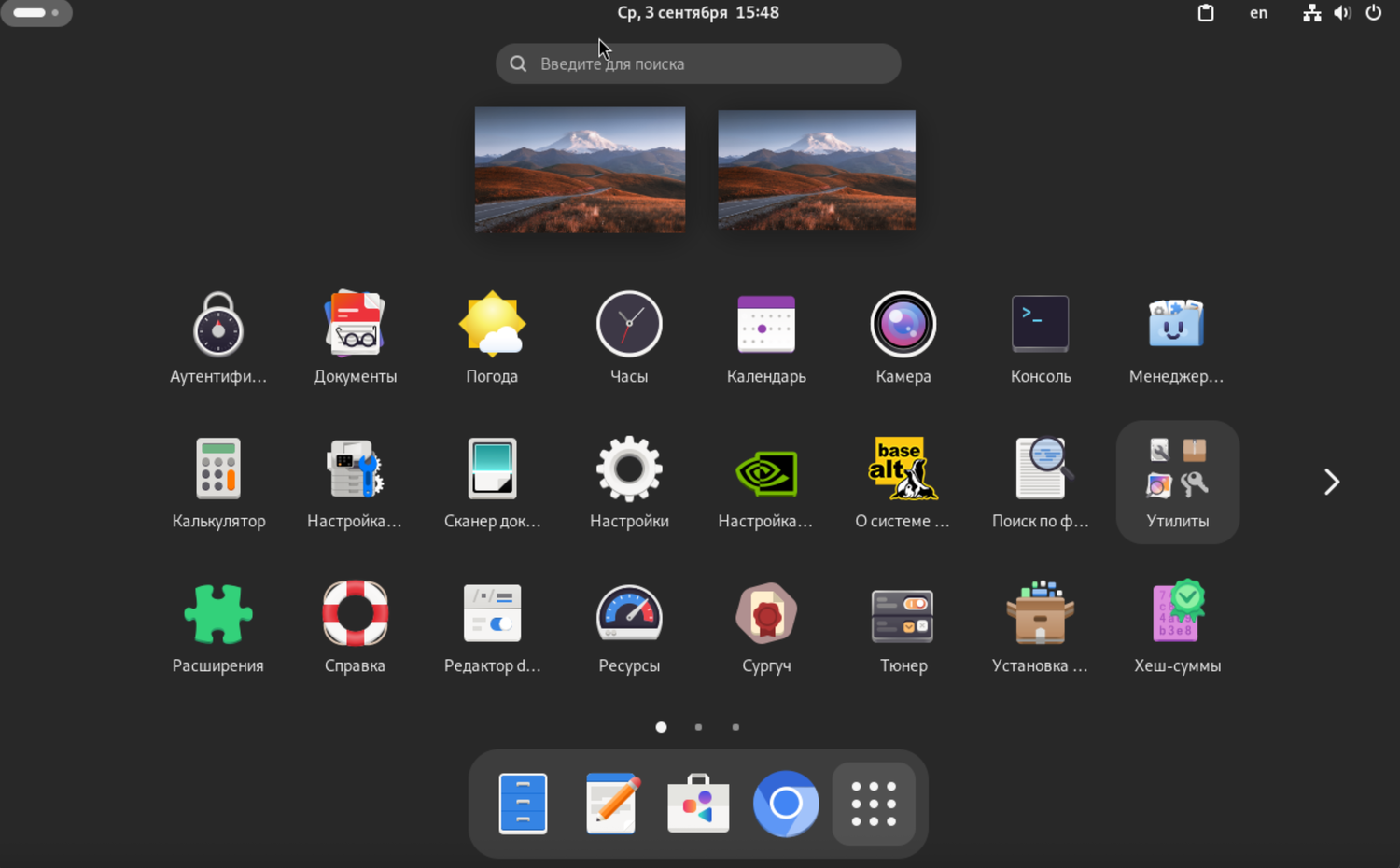1400x868 pixels.
Task: Launch Chromium browser from the dock
Action: click(x=786, y=804)
